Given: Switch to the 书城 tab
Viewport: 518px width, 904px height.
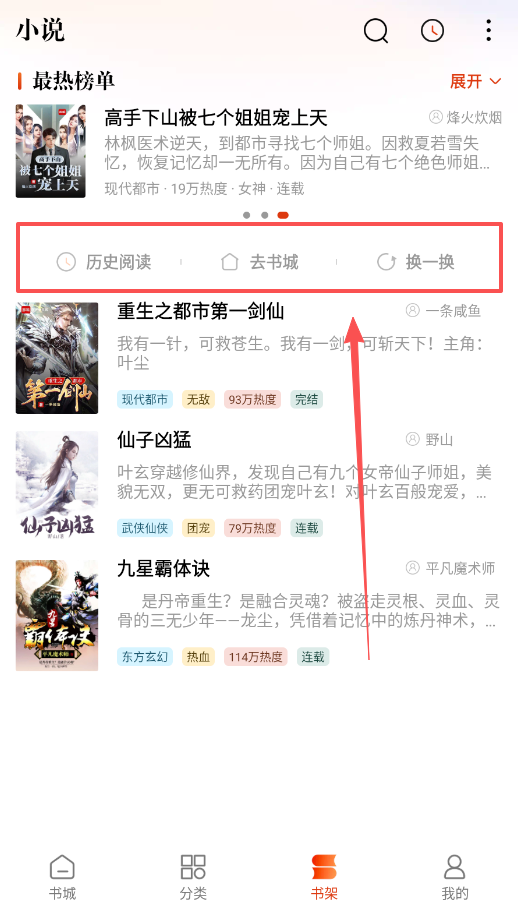Looking at the screenshot, I should 62,876.
